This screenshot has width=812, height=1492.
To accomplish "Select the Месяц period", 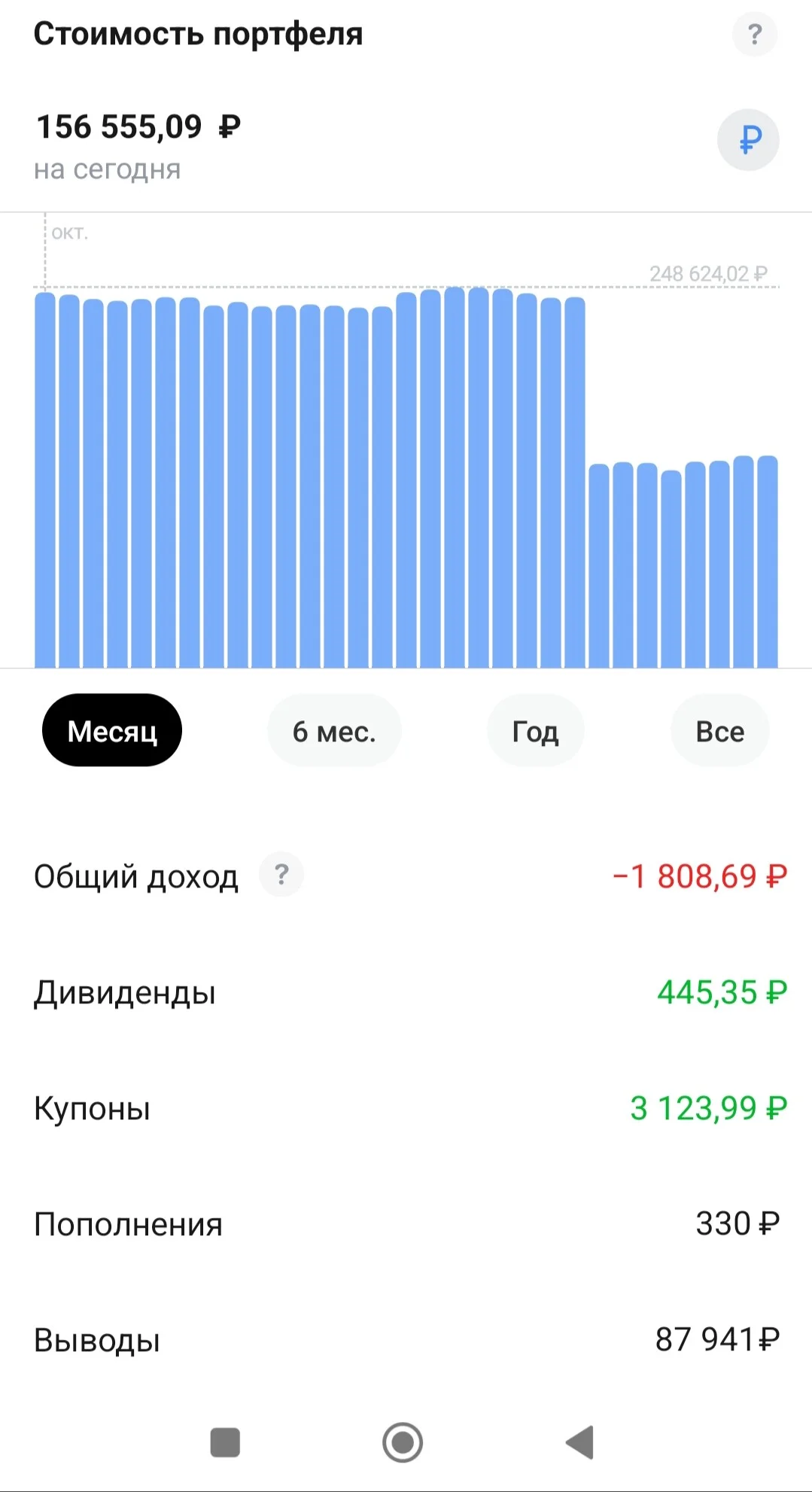I will point(112,730).
